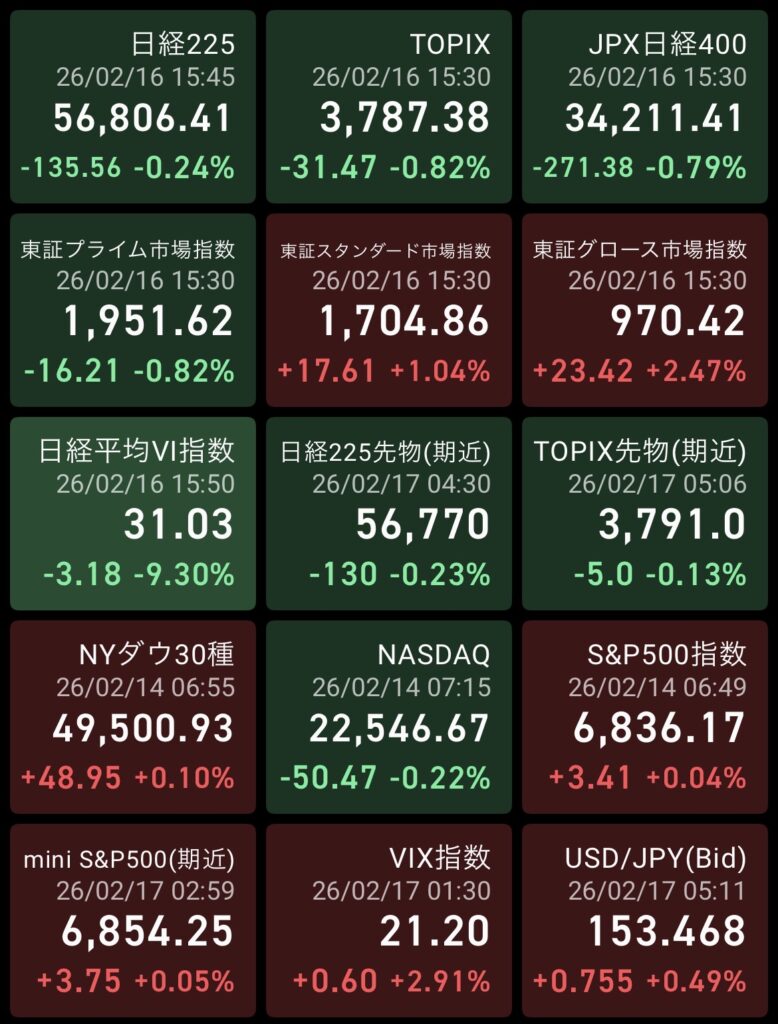This screenshot has width=778, height=1024.
Task: View 東証グロース市場指数 details
Action: pyautogui.click(x=645, y=309)
